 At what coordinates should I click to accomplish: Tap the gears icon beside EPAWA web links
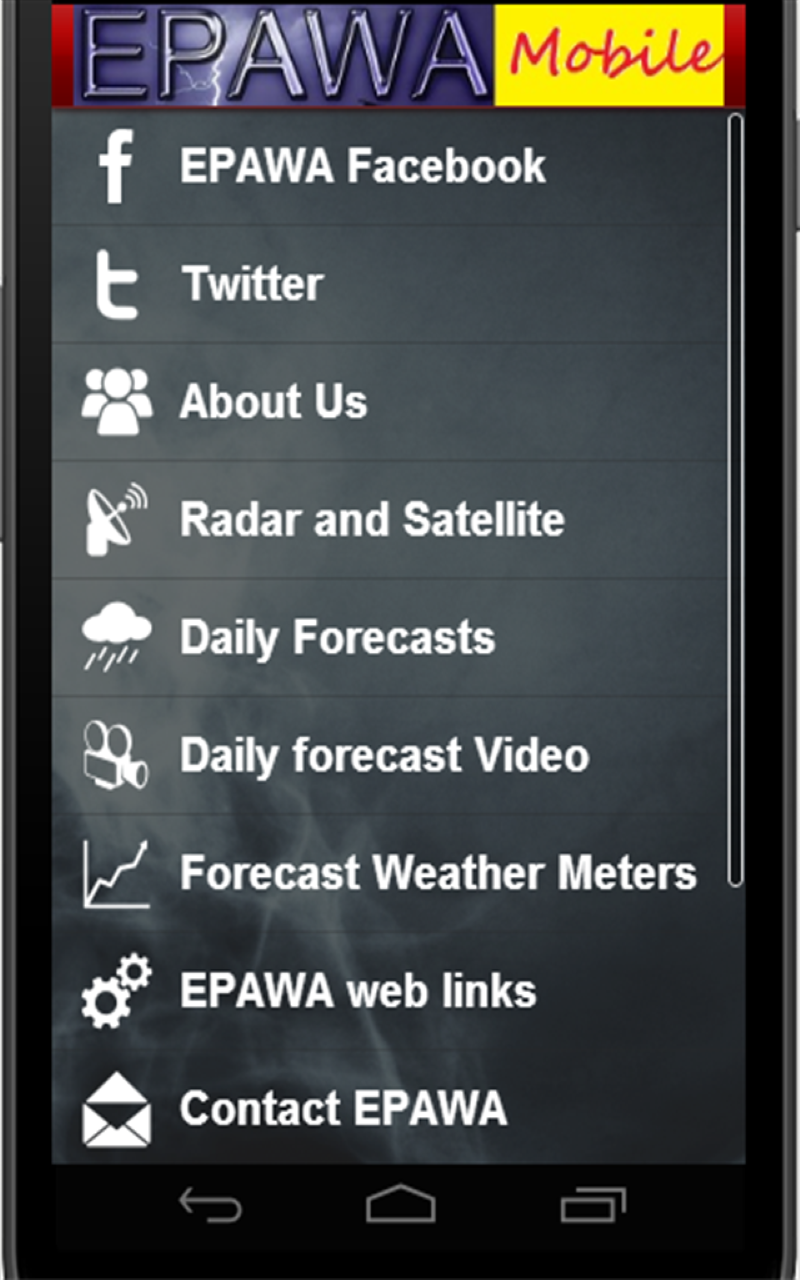(x=115, y=990)
